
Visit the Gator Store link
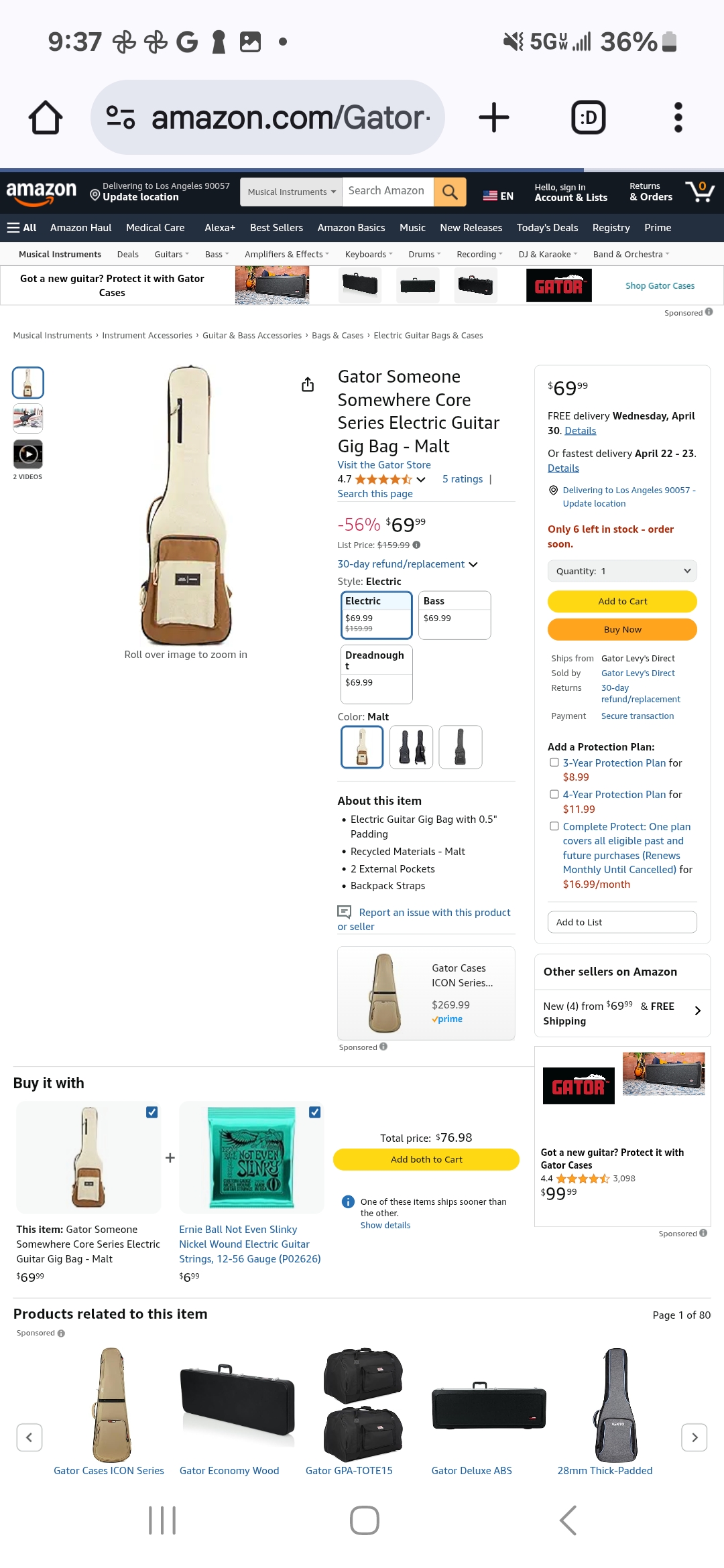coord(384,465)
